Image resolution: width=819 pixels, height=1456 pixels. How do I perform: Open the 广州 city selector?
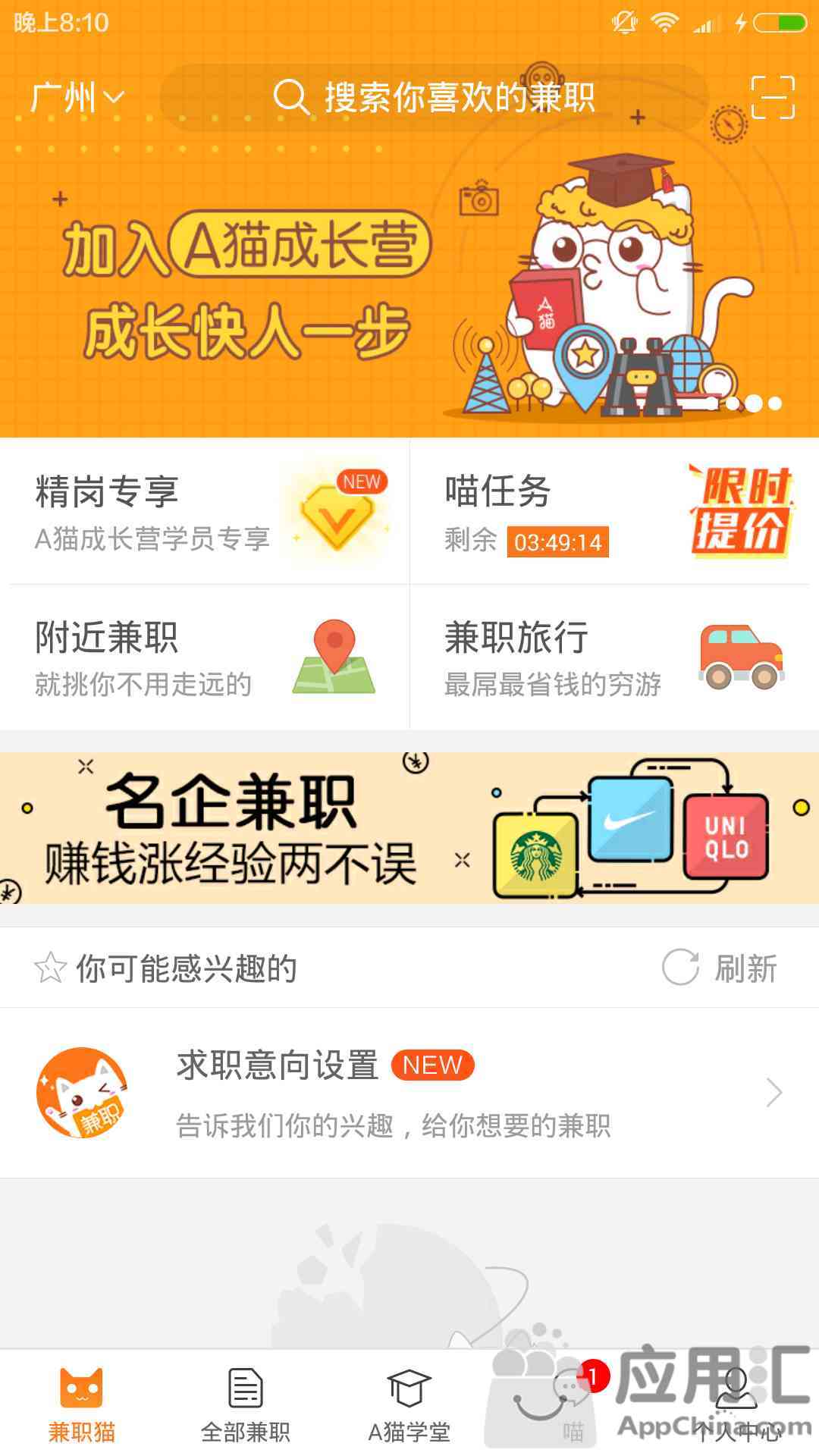coord(76,98)
